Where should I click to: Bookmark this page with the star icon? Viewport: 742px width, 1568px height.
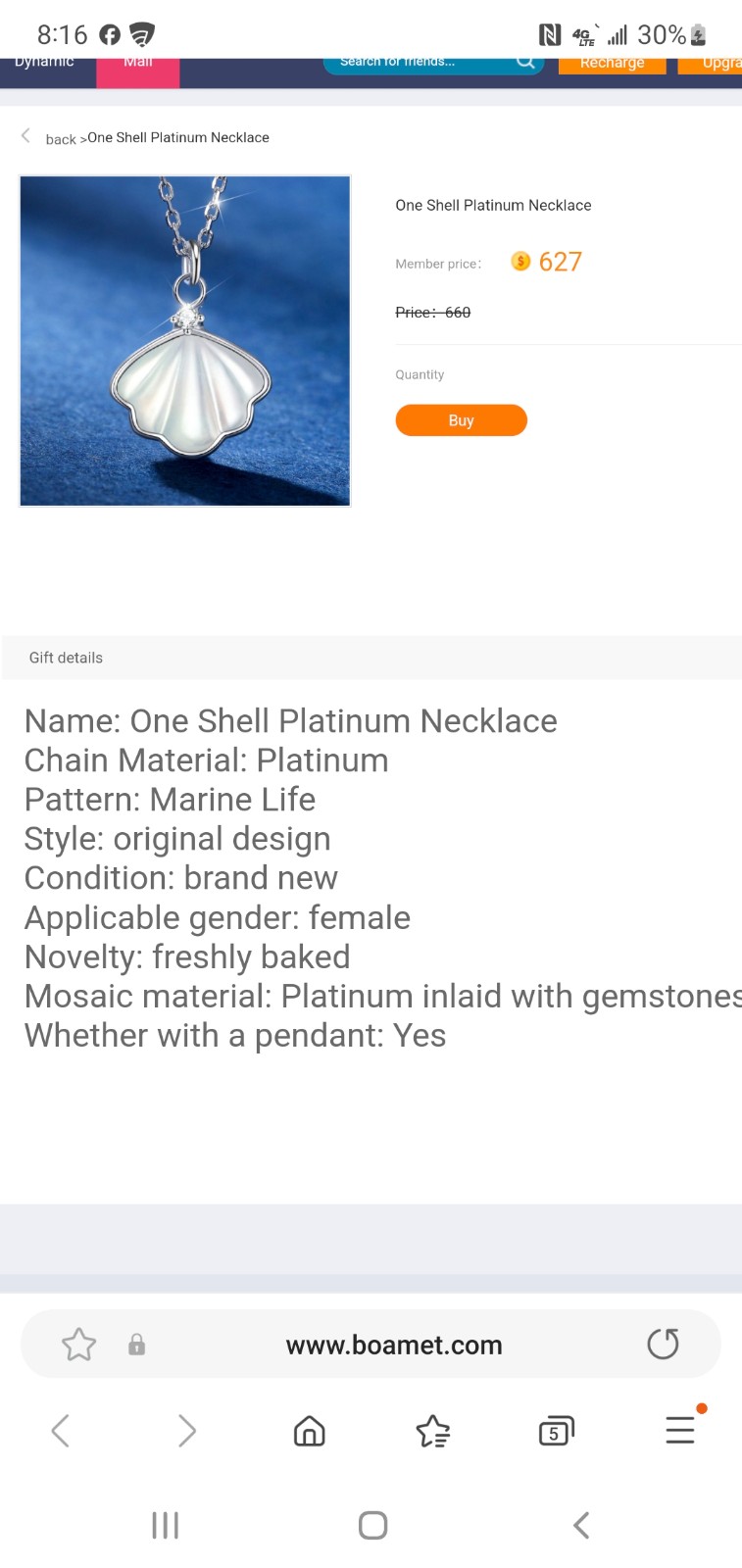(78, 1345)
